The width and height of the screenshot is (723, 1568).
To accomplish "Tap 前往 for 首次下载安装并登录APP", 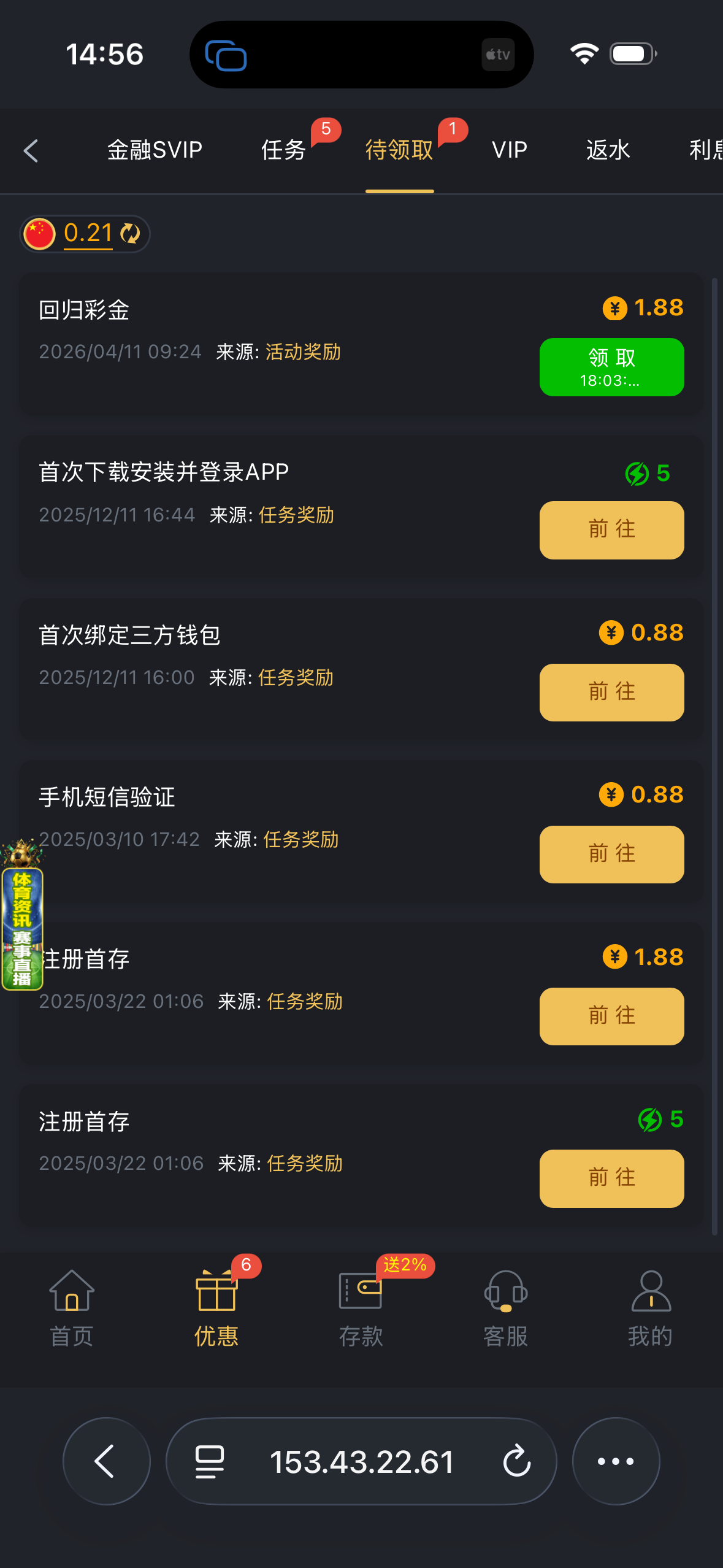I will click(611, 530).
